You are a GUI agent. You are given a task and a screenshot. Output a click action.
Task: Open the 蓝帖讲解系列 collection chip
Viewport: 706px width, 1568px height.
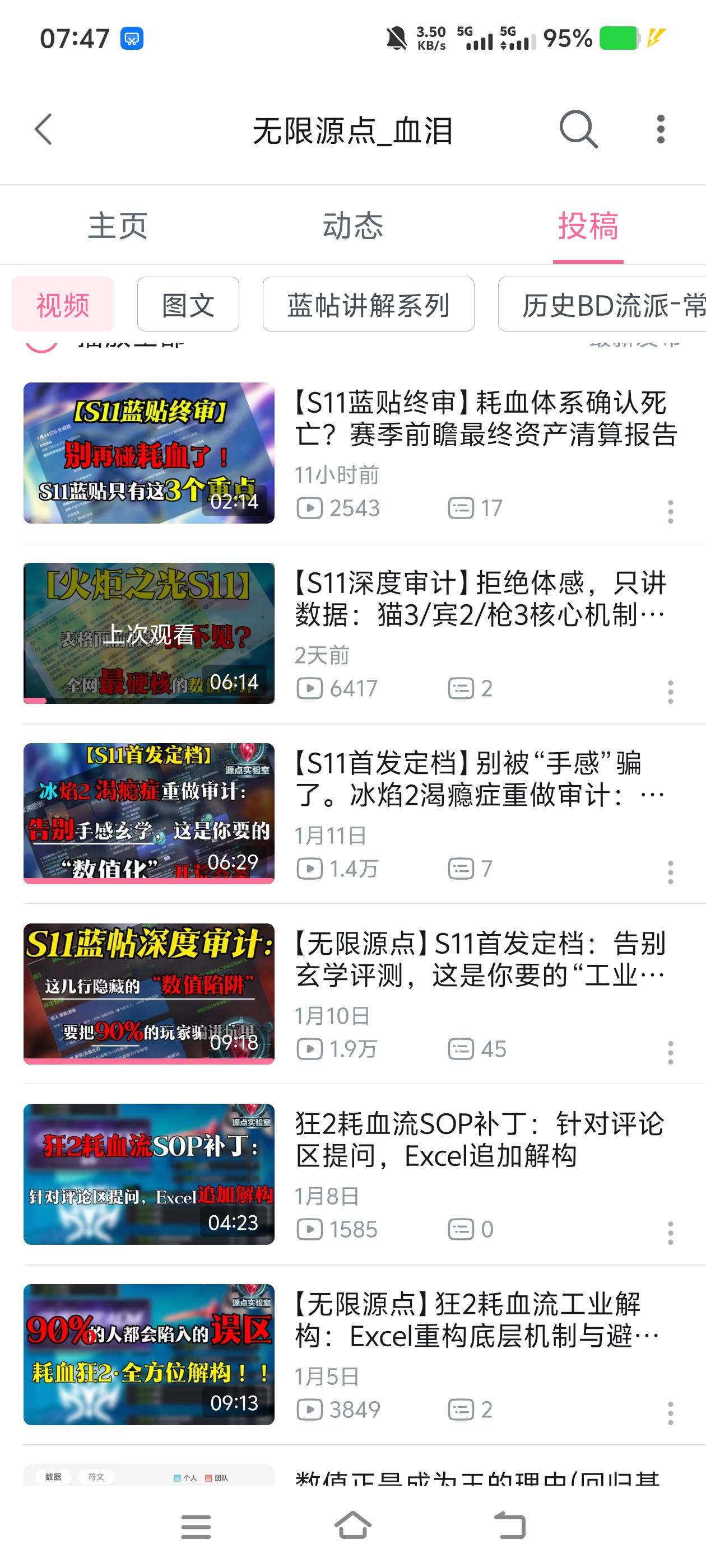pyautogui.click(x=368, y=304)
